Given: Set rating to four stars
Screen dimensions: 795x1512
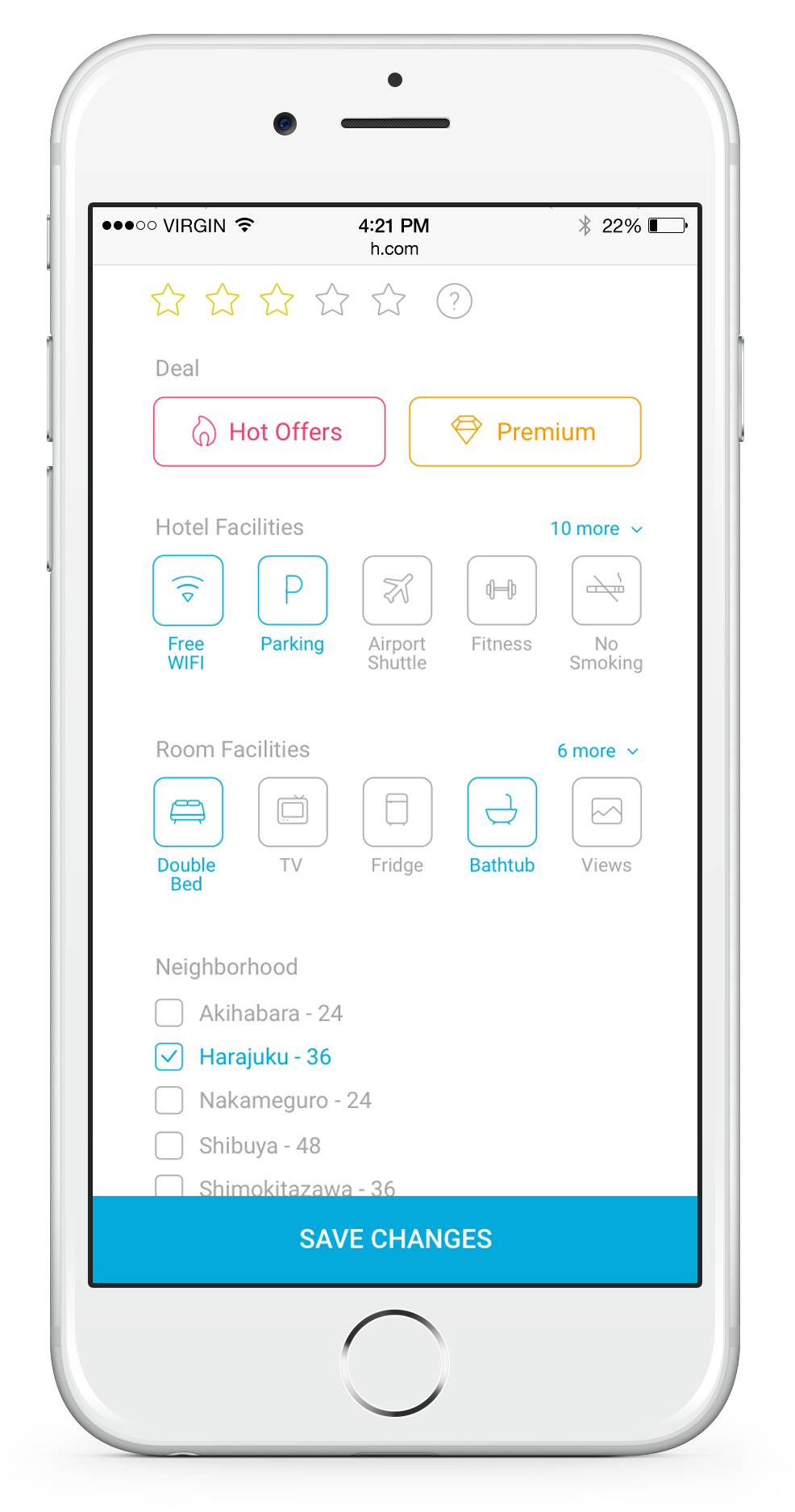Looking at the screenshot, I should click(332, 300).
